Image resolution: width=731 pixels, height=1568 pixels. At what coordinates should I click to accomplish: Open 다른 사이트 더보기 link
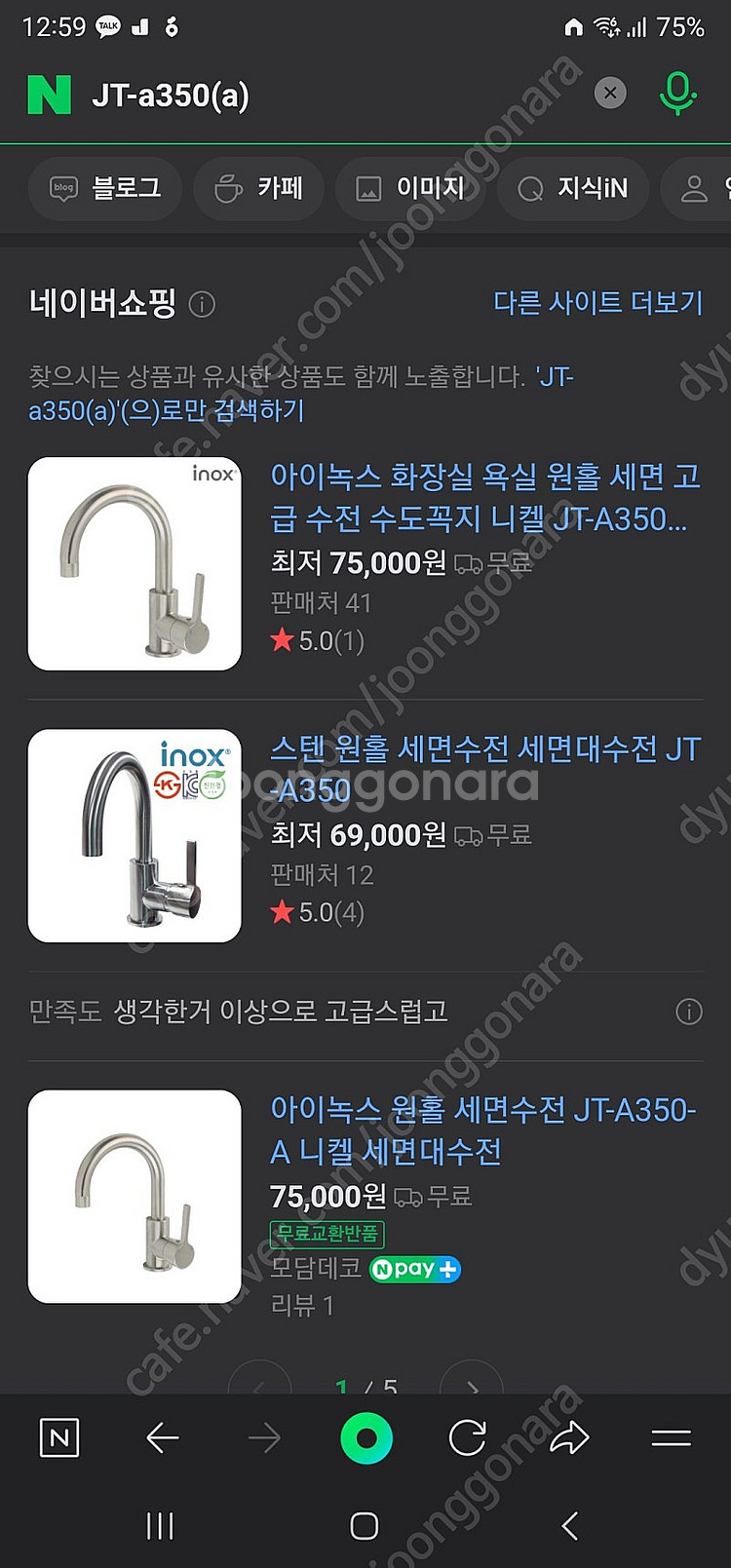pyautogui.click(x=597, y=303)
